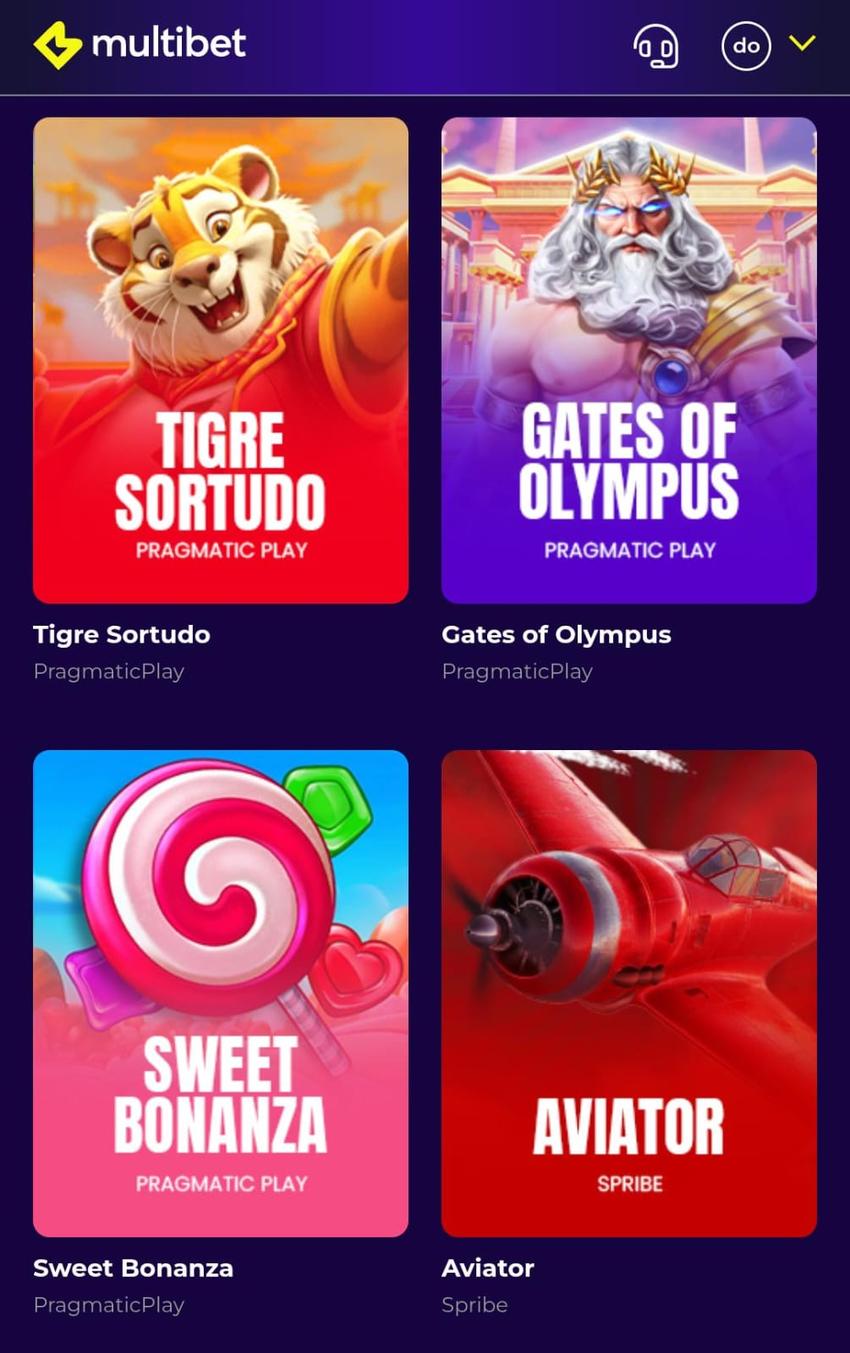Open the Tigre Sortudo game thumbnail
This screenshot has width=850, height=1353.
[220, 361]
